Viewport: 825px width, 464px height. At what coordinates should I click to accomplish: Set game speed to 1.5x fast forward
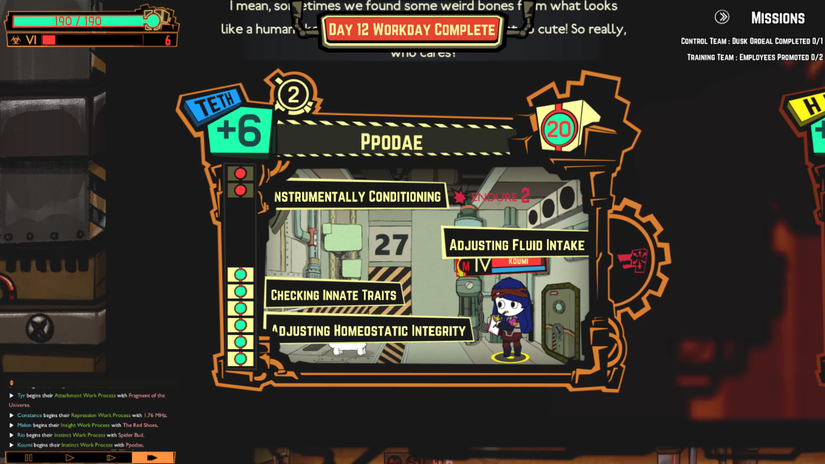click(x=110, y=458)
